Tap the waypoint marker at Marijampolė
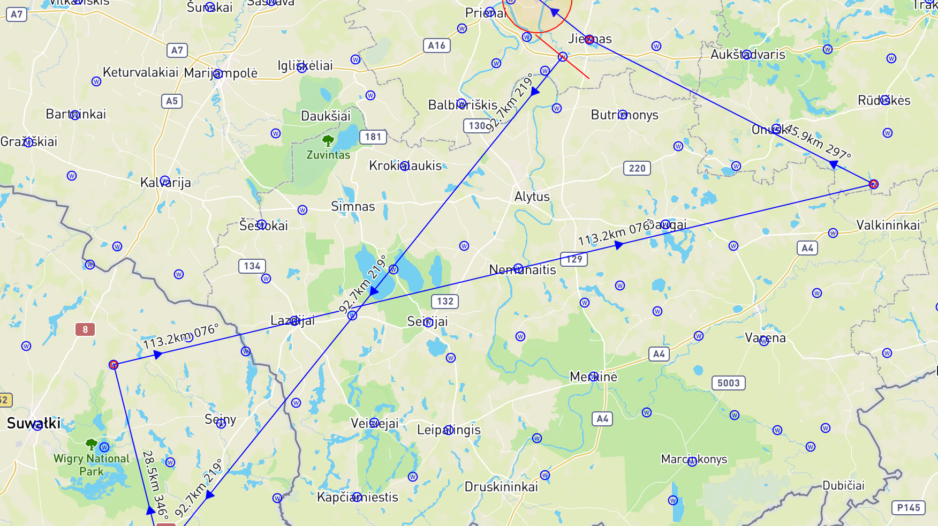This screenshot has height=526, width=938. 217,74
